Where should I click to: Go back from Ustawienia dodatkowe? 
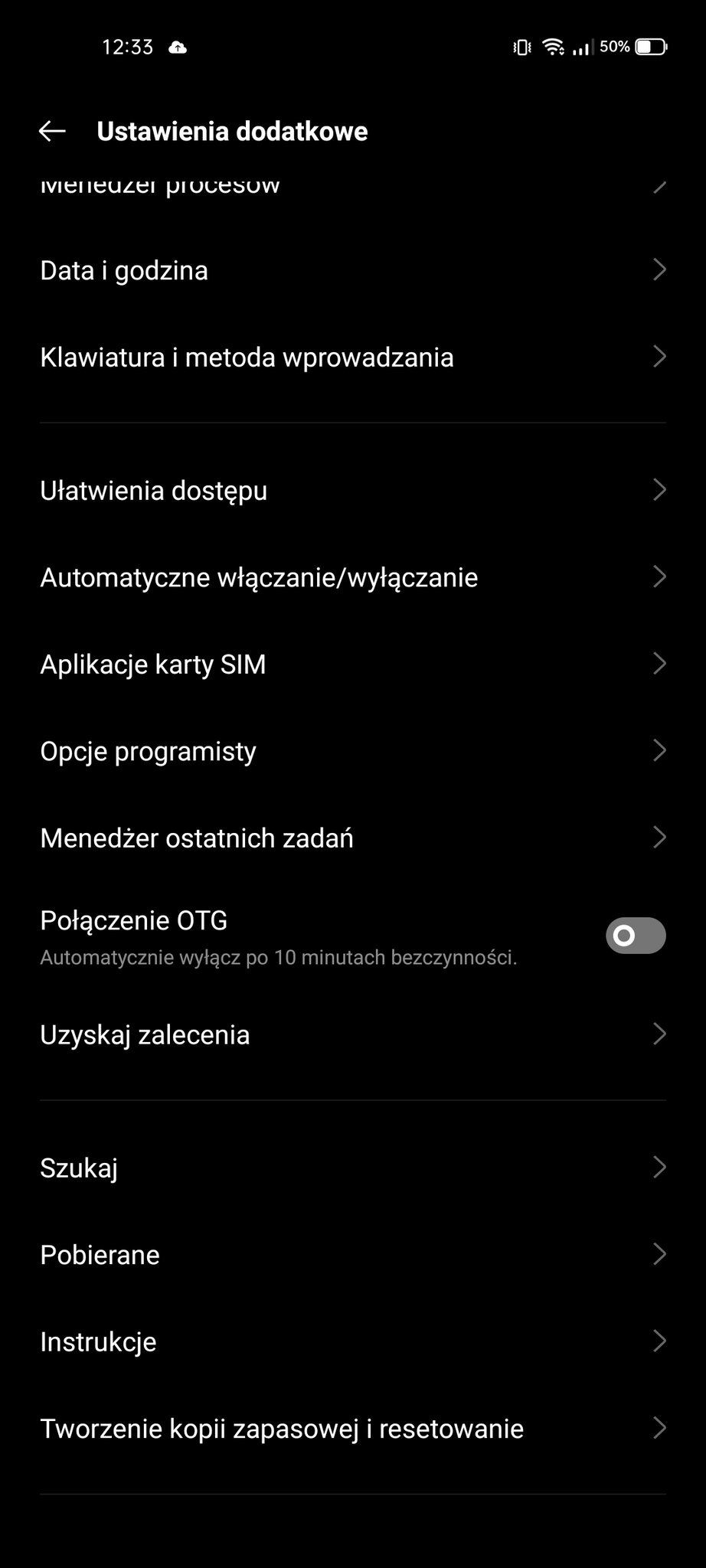52,132
